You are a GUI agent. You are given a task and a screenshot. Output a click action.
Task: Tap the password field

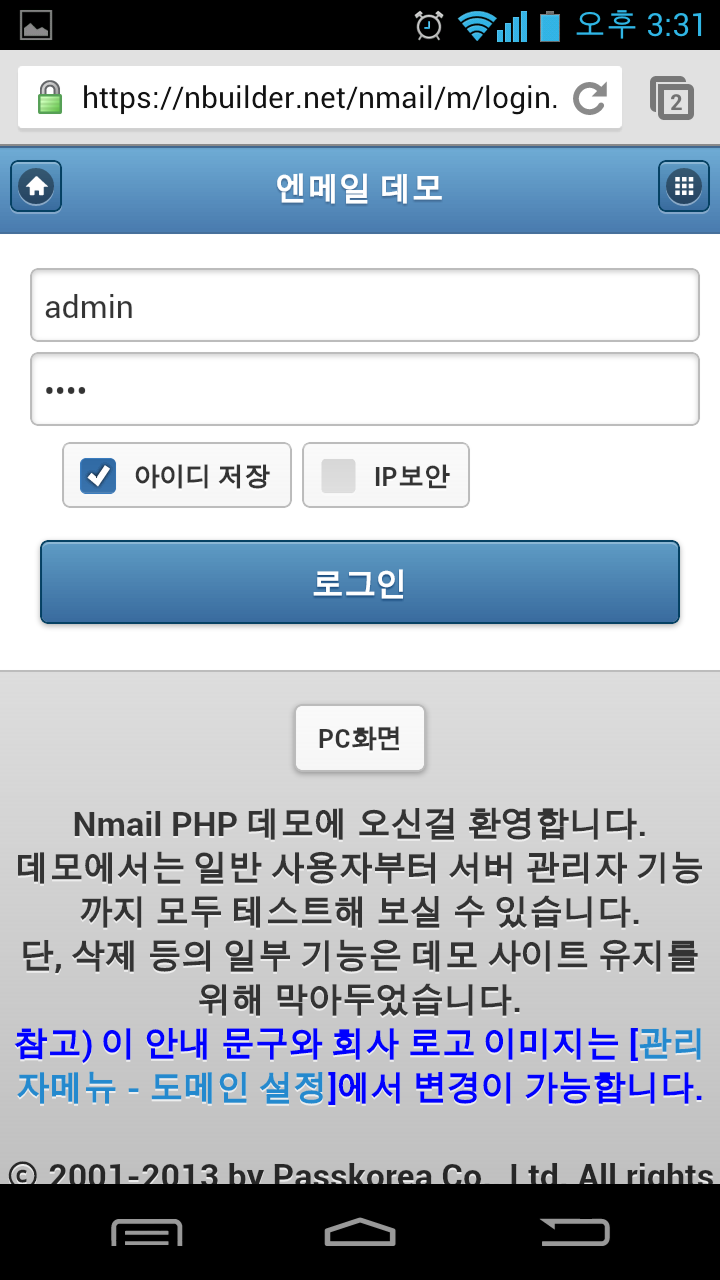(x=364, y=389)
